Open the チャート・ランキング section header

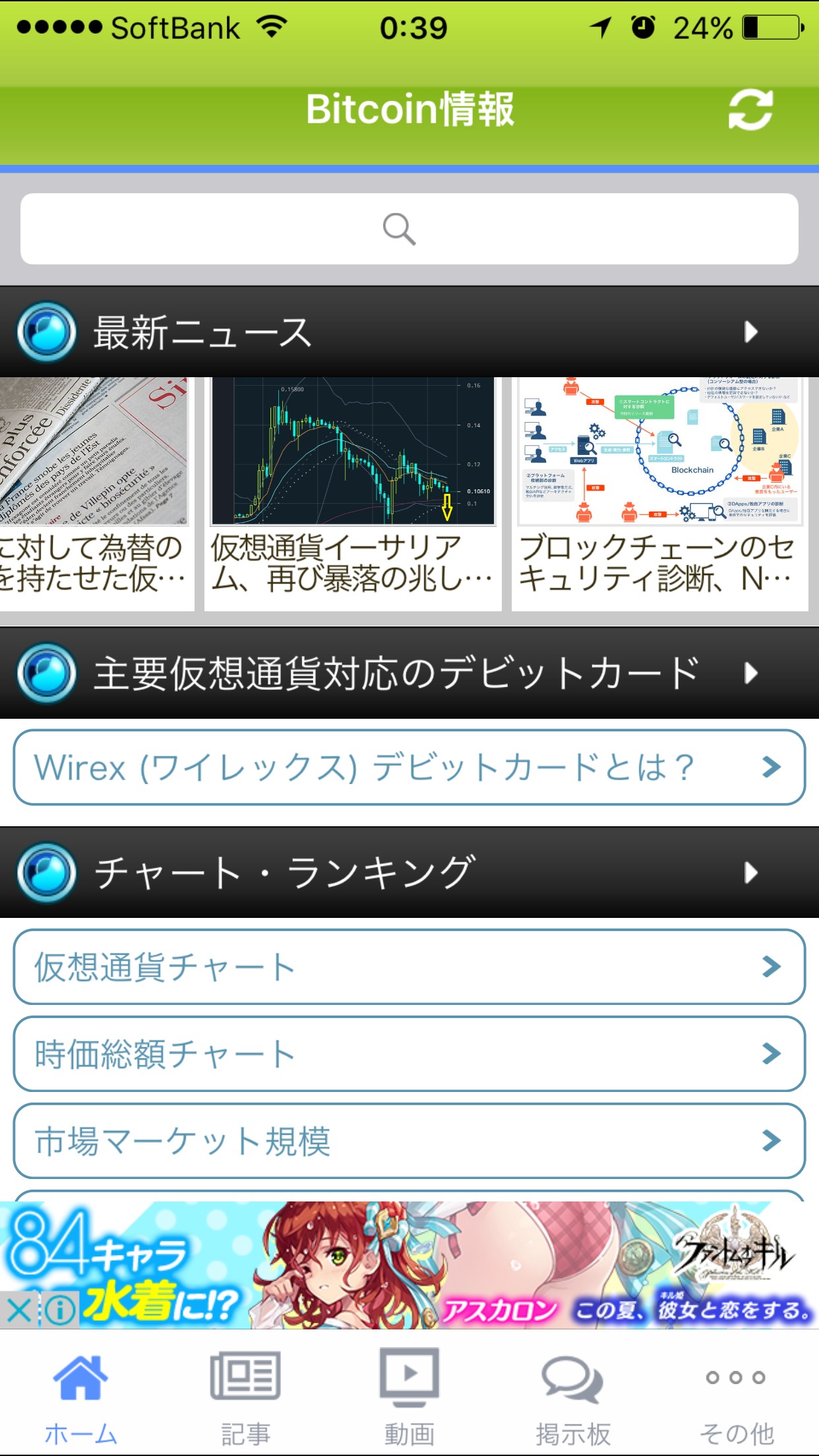pyautogui.click(x=409, y=872)
